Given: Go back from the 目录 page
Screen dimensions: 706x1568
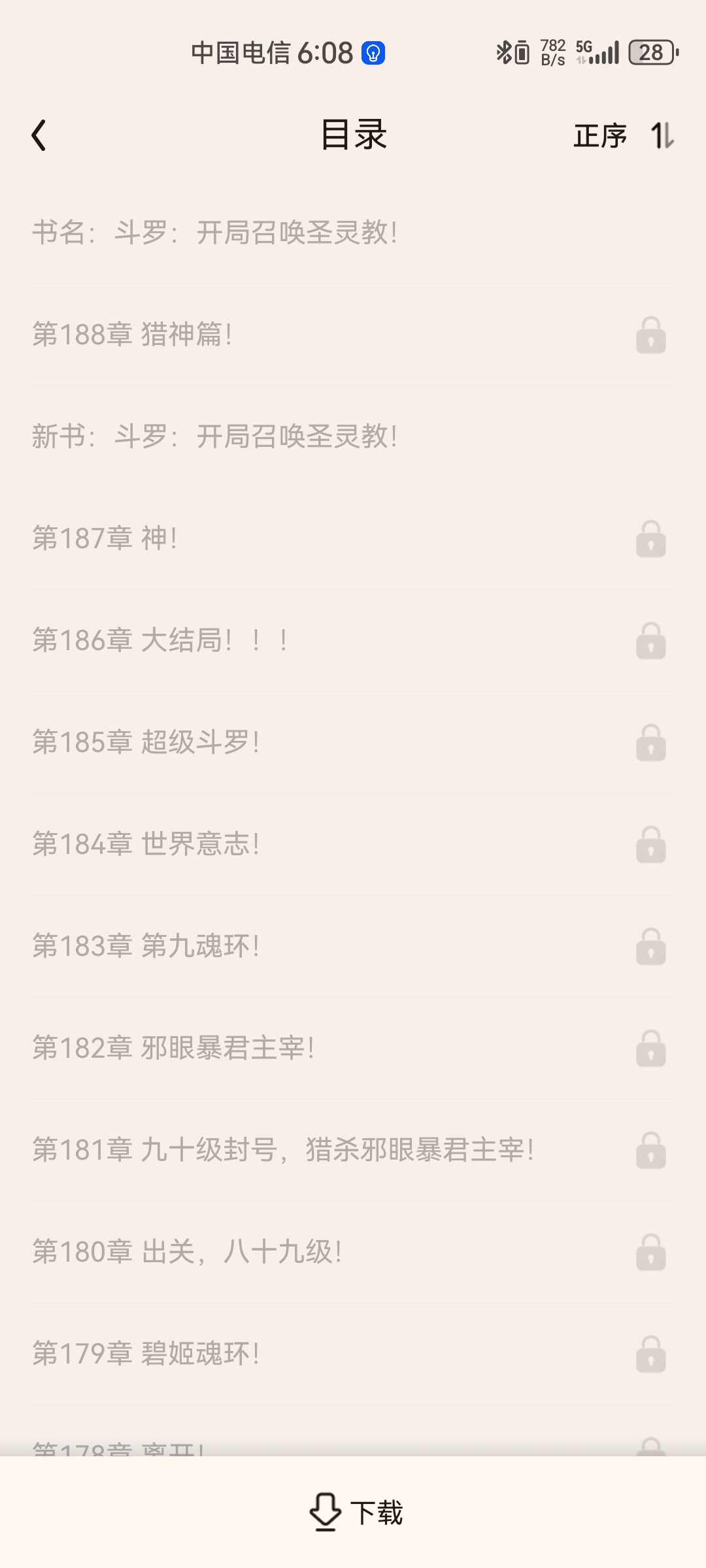Looking at the screenshot, I should [39, 135].
